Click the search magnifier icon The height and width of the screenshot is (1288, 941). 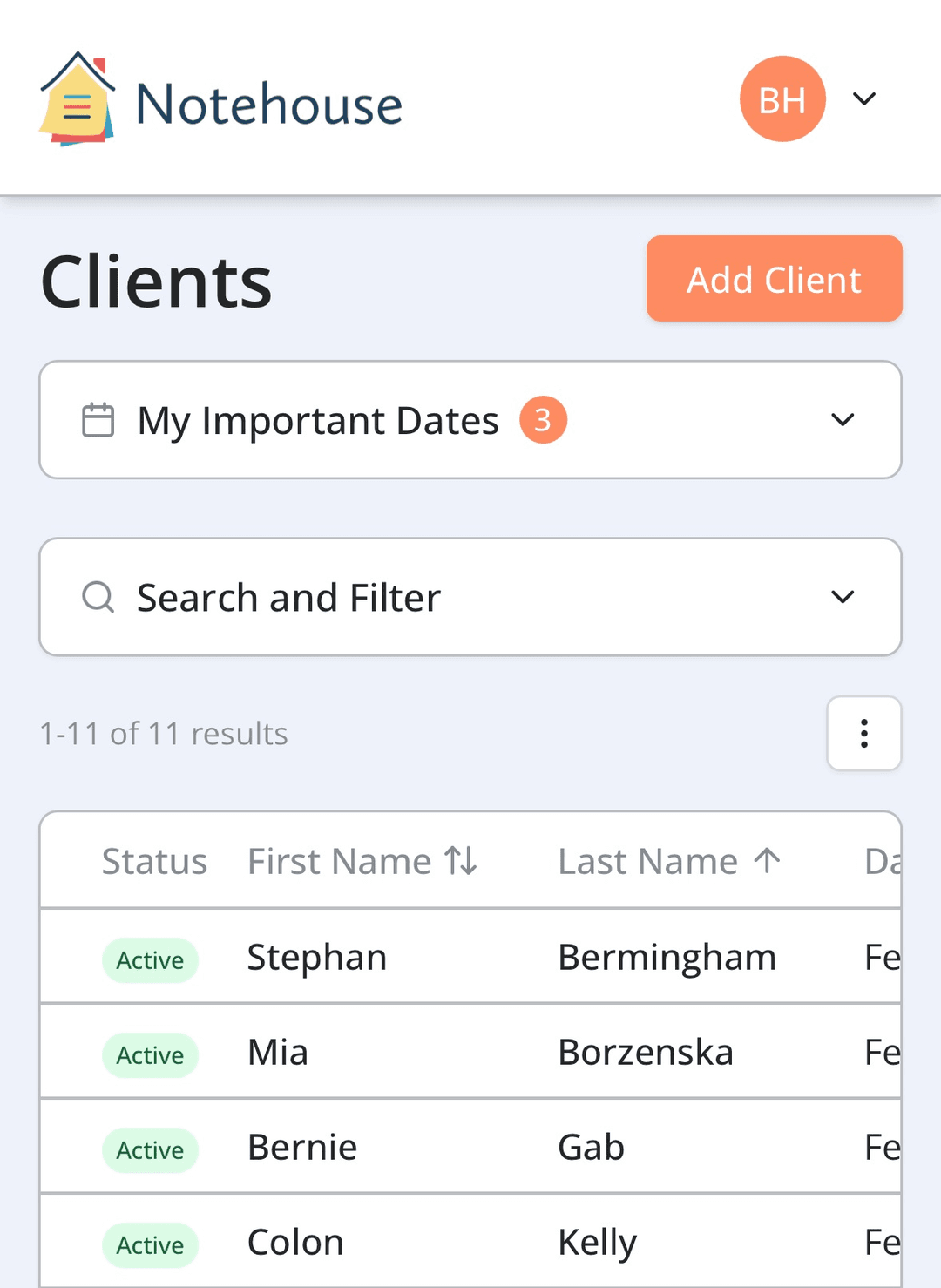[98, 597]
